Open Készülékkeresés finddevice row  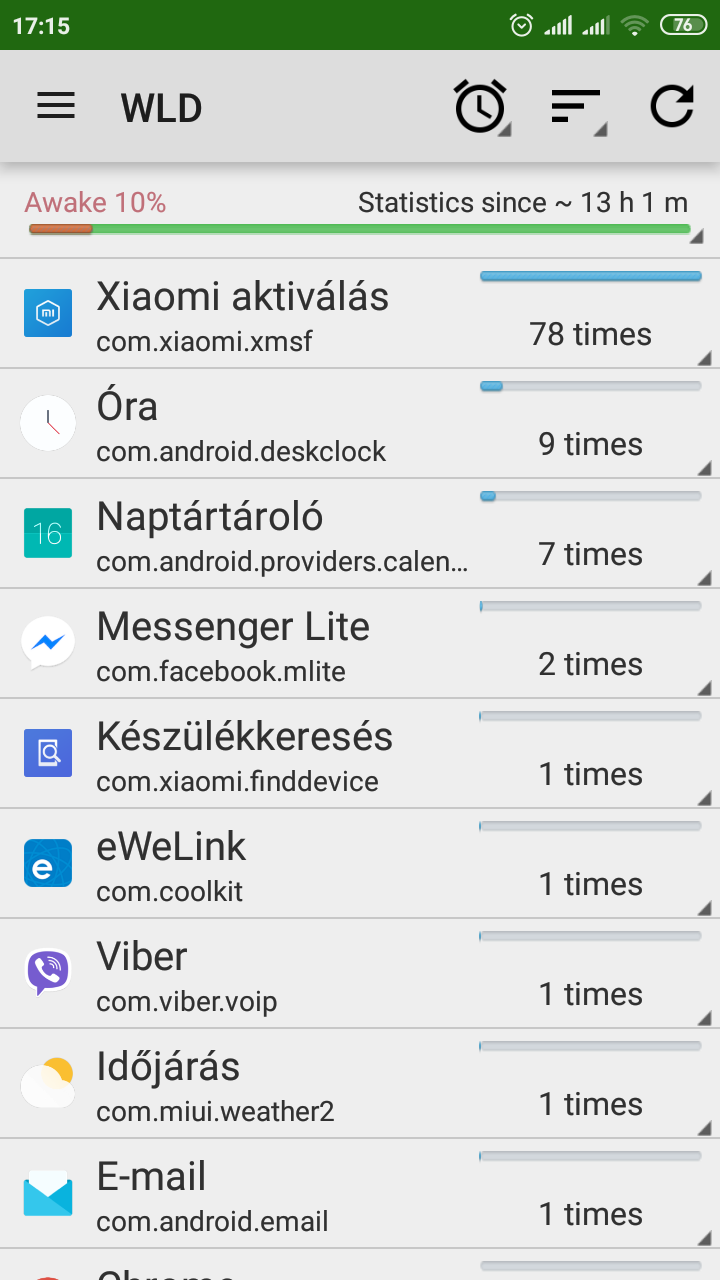coord(360,754)
